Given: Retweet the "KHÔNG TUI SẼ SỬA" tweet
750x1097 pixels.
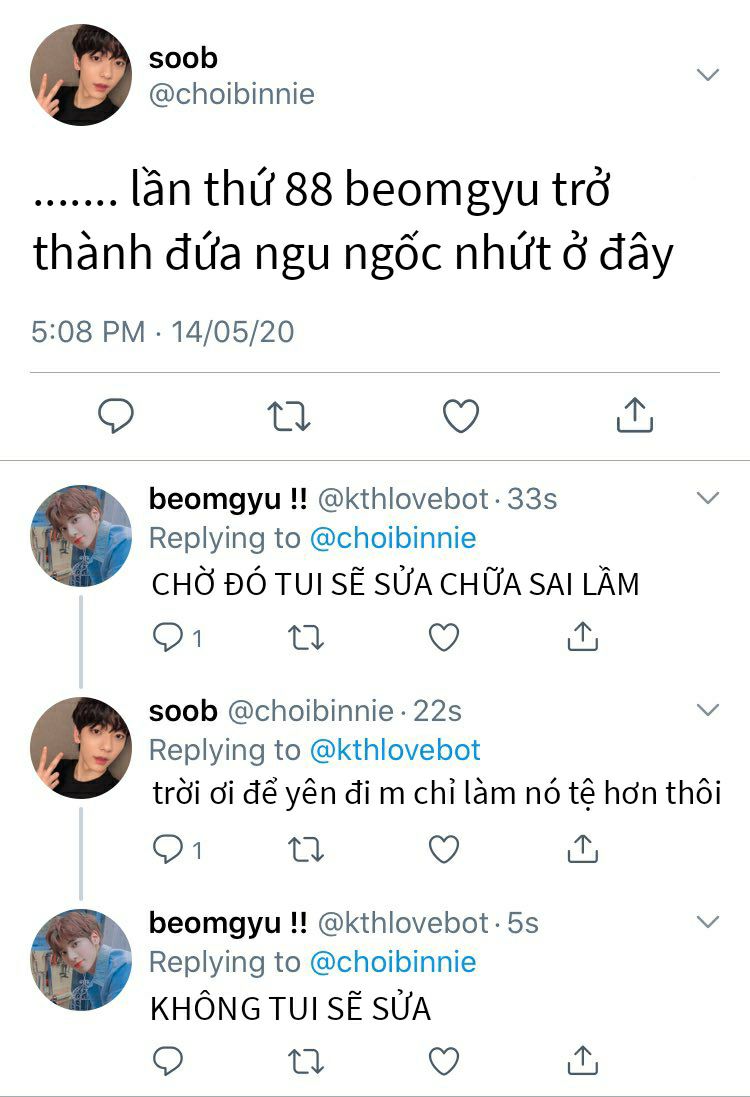Looking at the screenshot, I should pyautogui.click(x=305, y=1061).
